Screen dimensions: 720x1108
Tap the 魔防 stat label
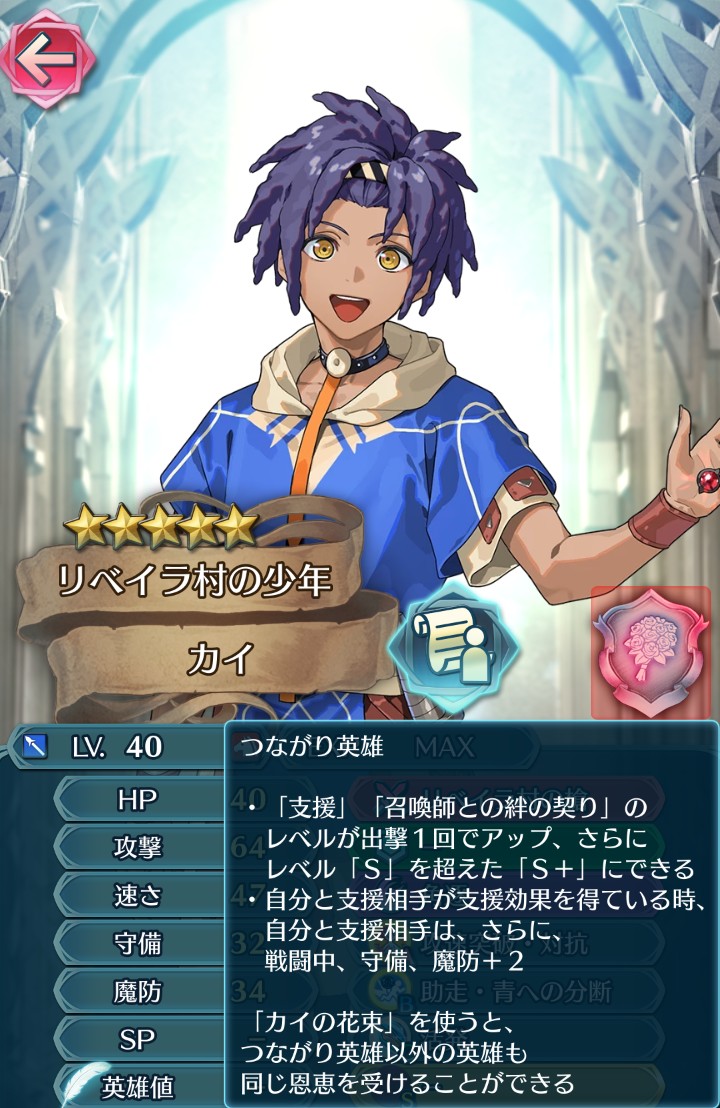pyautogui.click(x=137, y=991)
